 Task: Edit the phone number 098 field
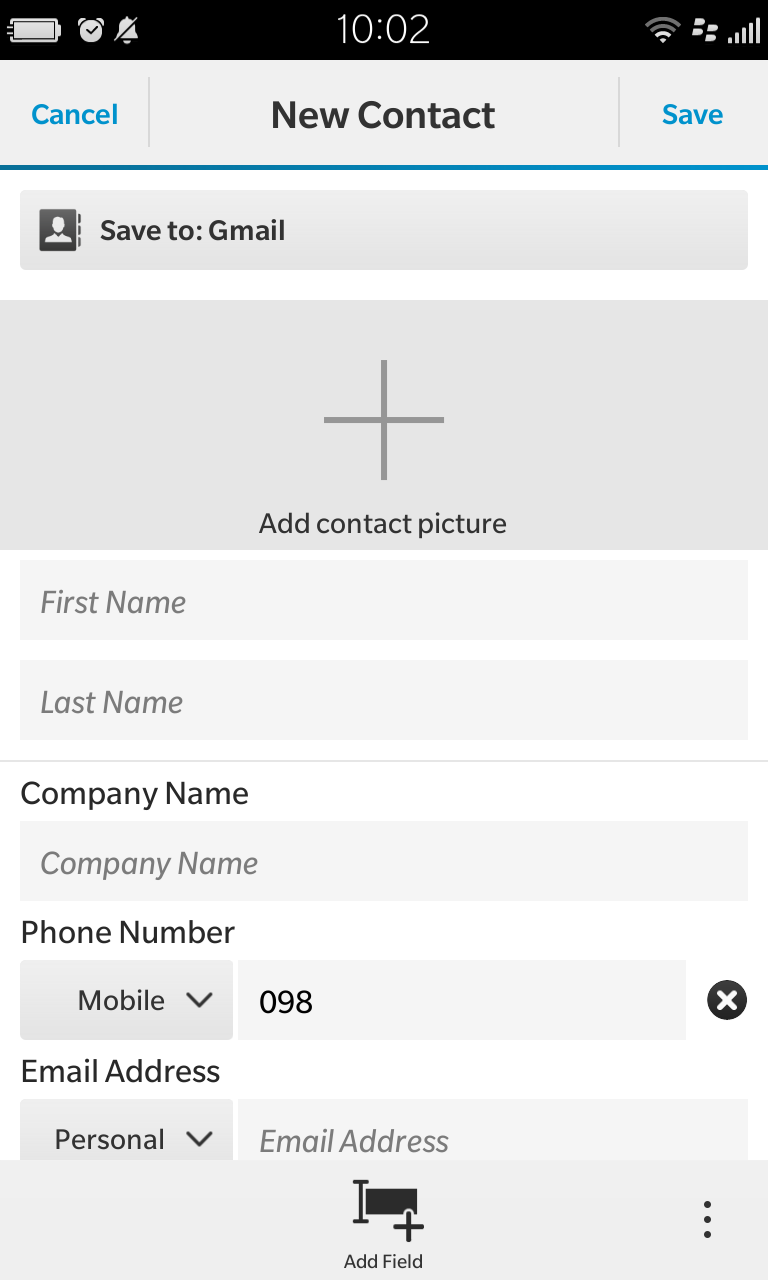point(462,1000)
